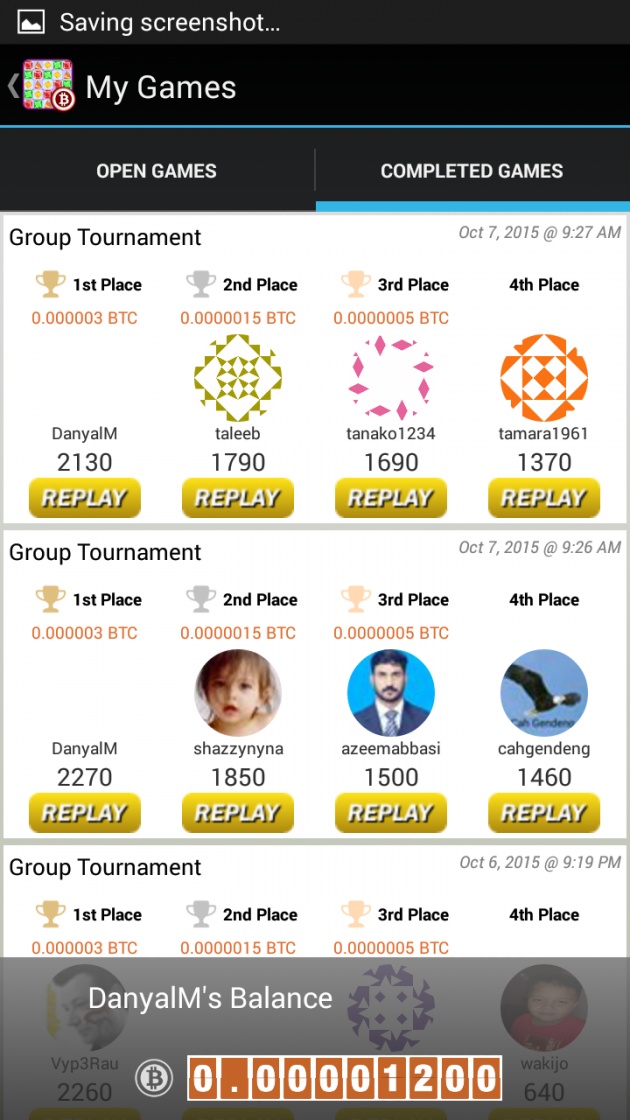Replay DanyalM's 2130 score game
Image resolution: width=630 pixels, height=1120 pixels.
click(85, 498)
